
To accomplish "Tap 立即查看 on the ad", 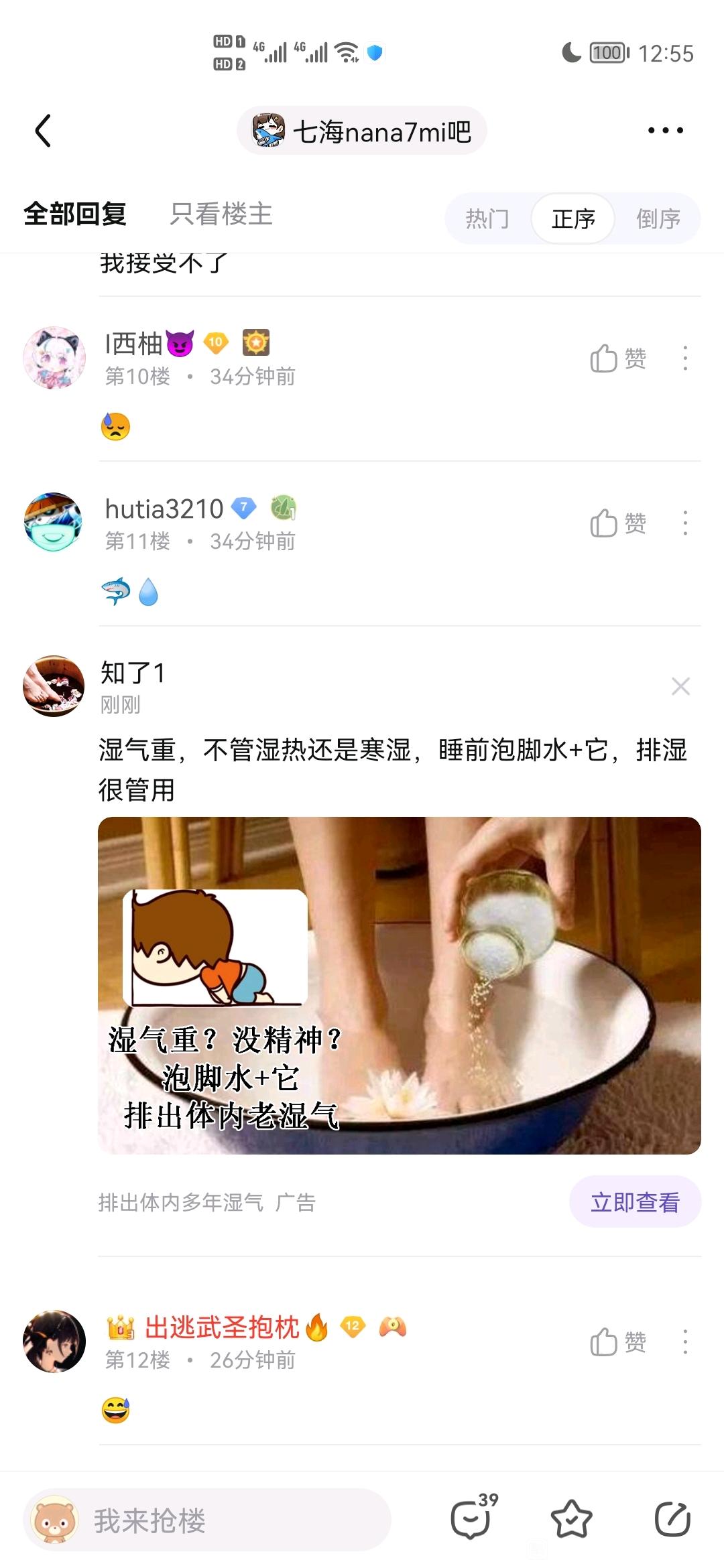I will [x=634, y=1202].
